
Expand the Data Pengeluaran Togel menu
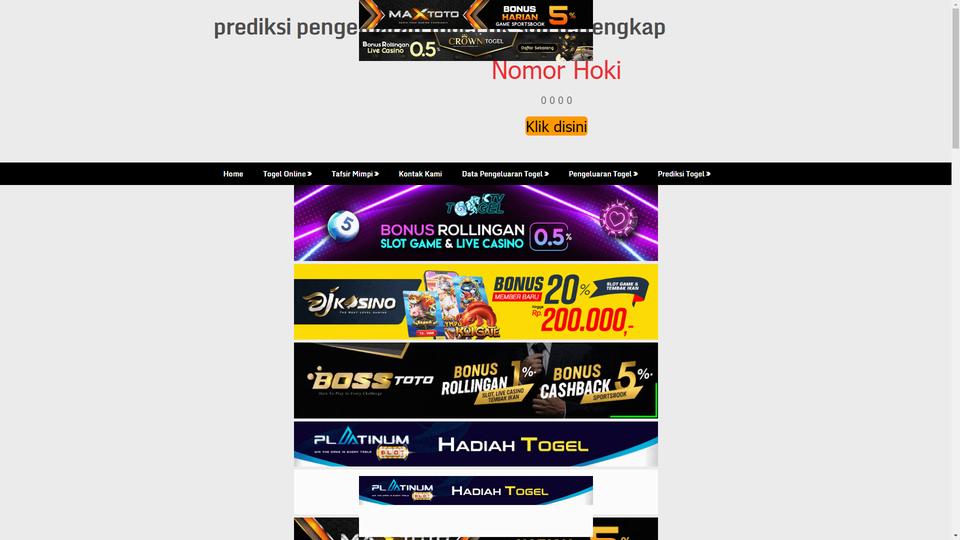point(505,174)
